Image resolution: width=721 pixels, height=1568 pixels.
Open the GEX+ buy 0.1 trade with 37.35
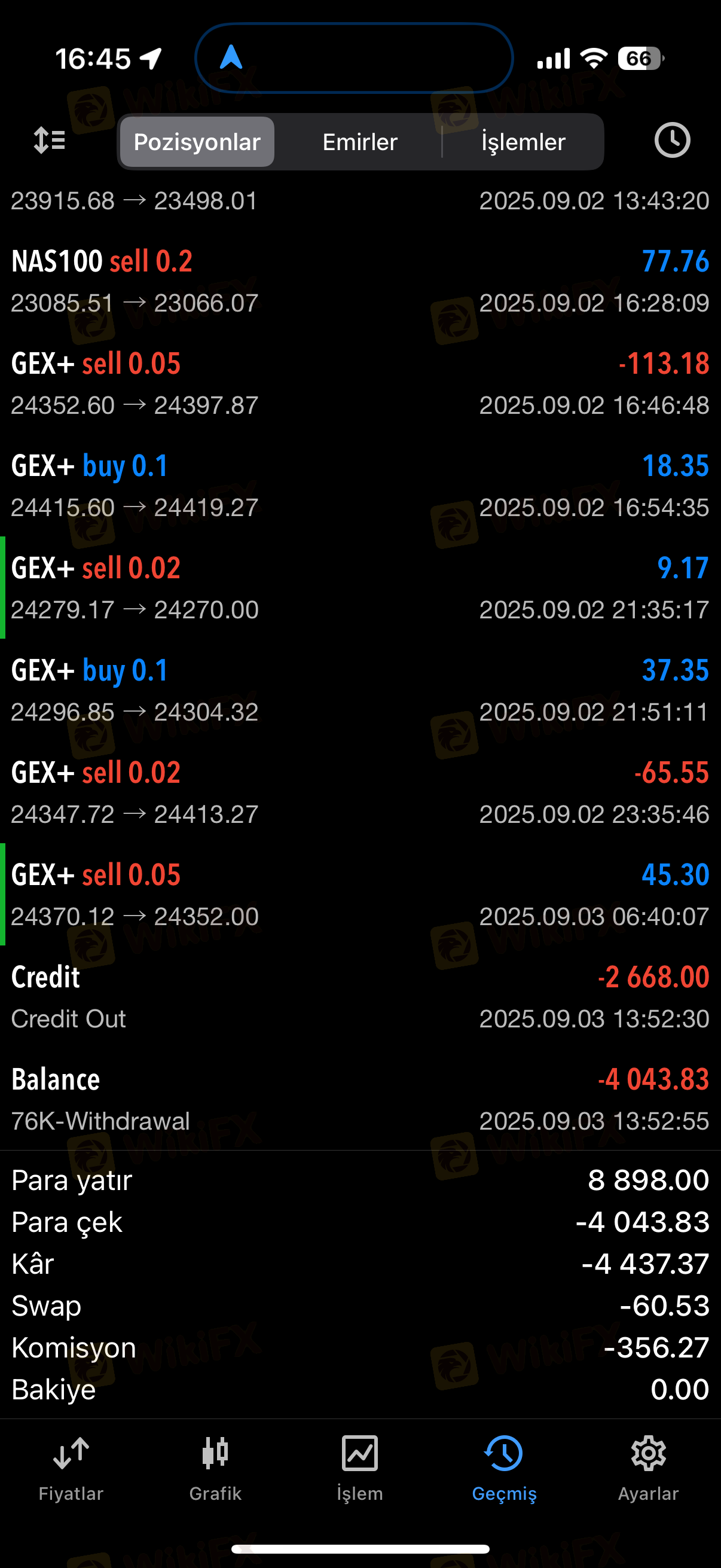[360, 690]
